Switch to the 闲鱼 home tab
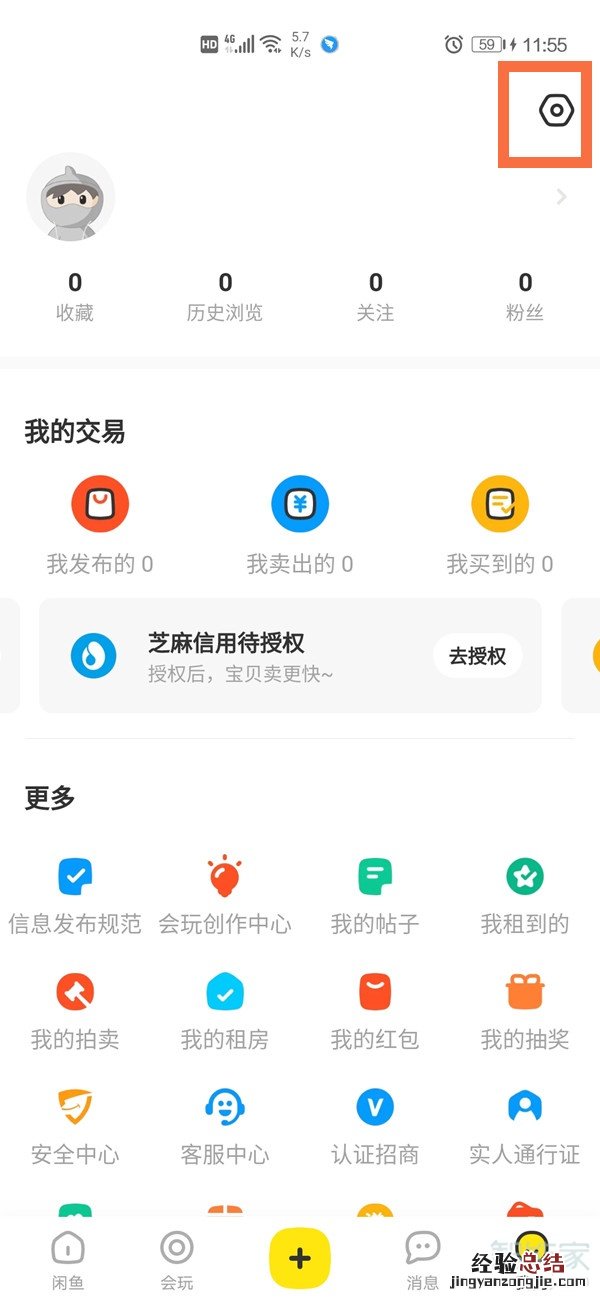Image resolution: width=600 pixels, height=1300 pixels. tap(68, 1258)
